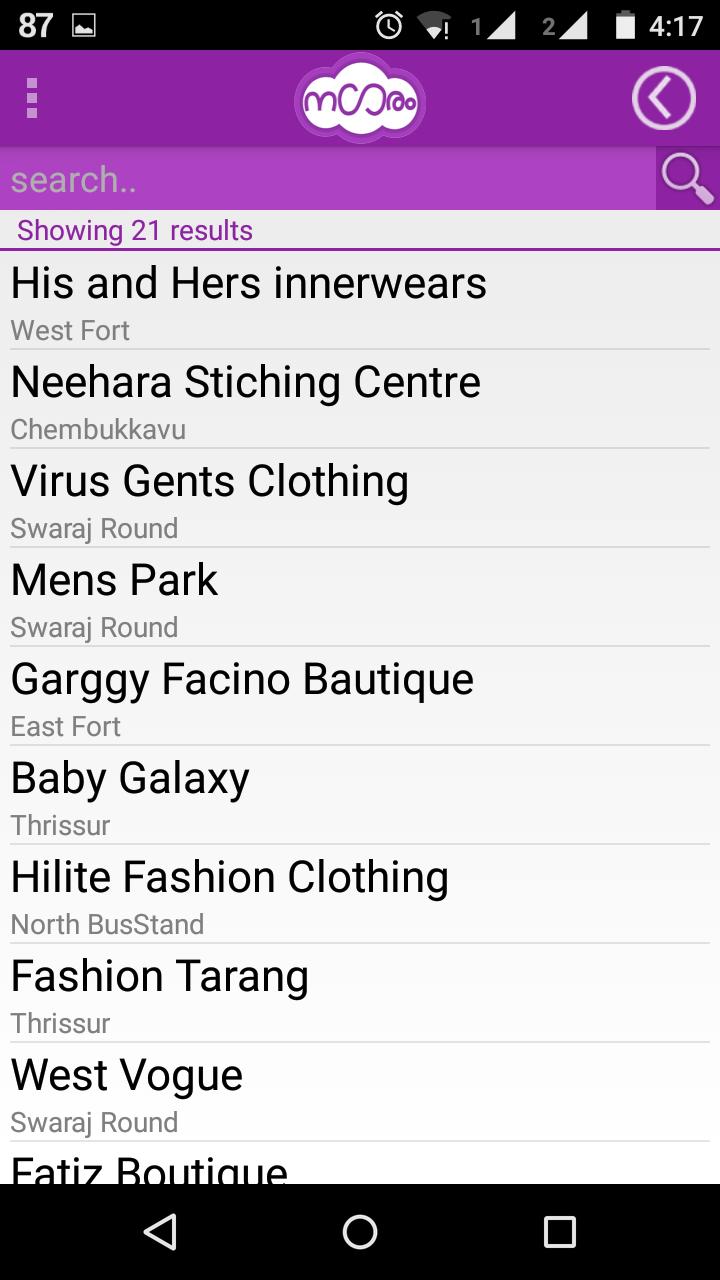Screen dimensions: 720x1280
Task: Open Fashion Tarang result
Action: [x=360, y=993]
